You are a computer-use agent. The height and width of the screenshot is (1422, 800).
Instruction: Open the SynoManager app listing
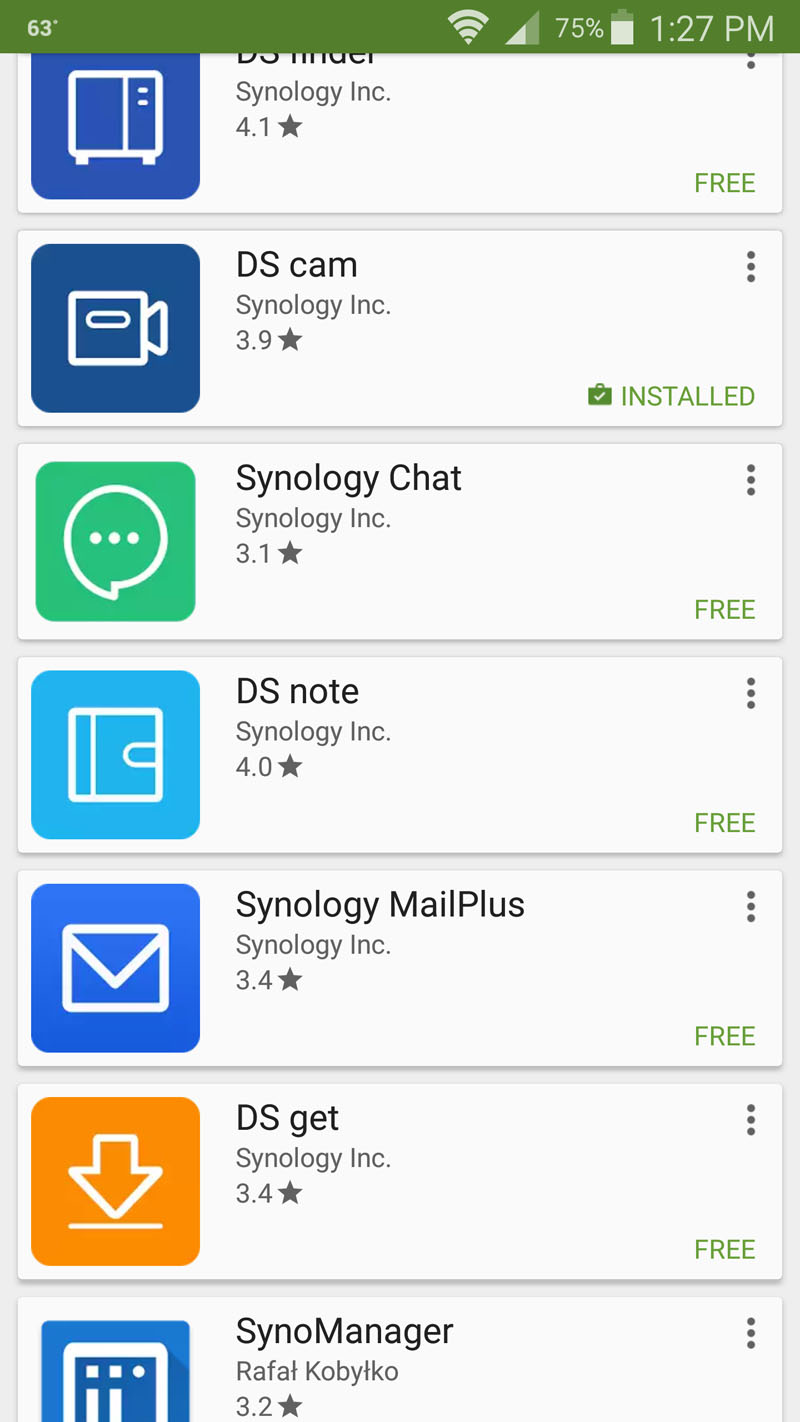coord(400,1365)
